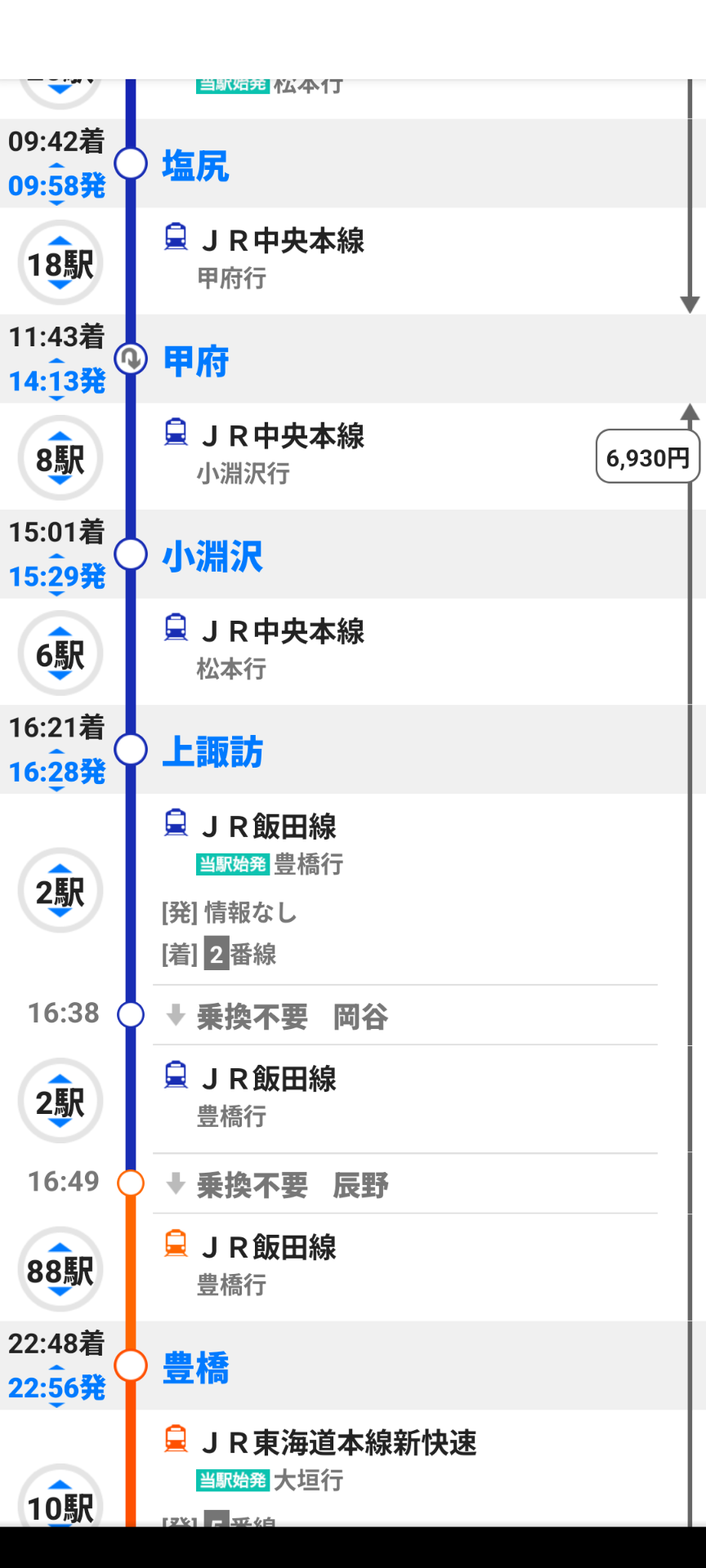The height and width of the screenshot is (1568, 706).
Task: Change the 22:56発 departure from 豊橋
Action: 57,1388
